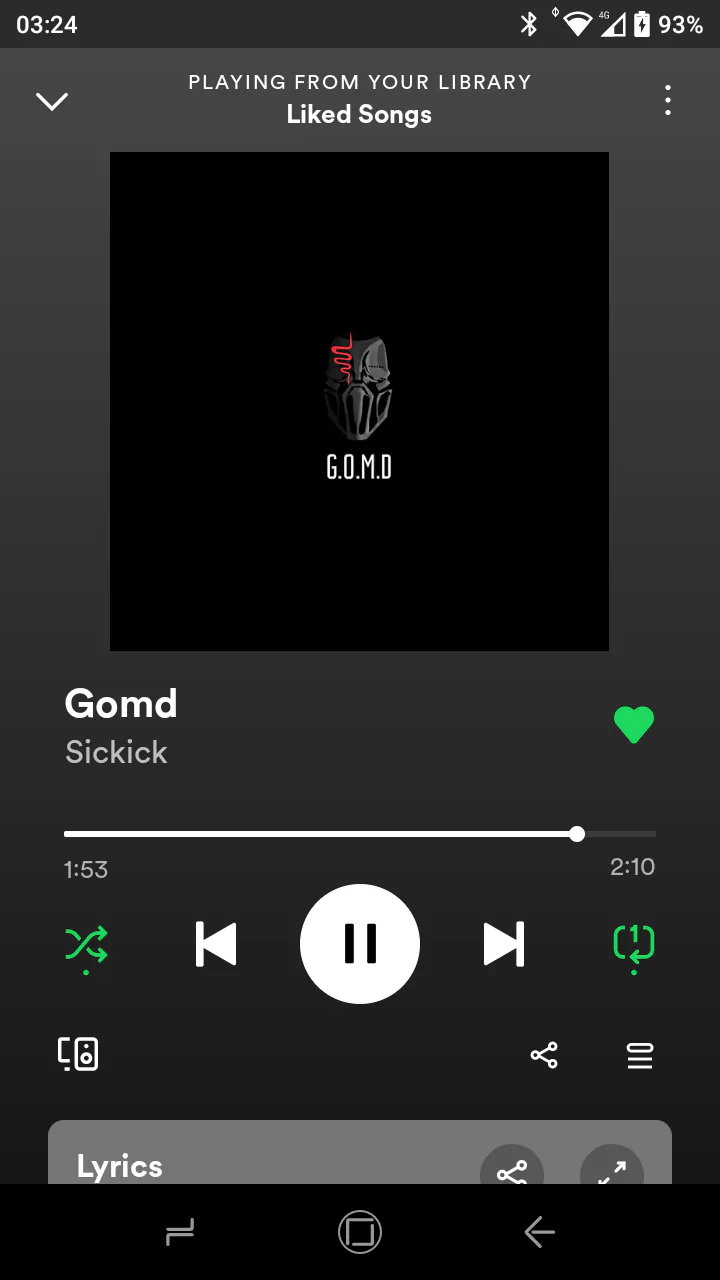Collapse the now playing view
The width and height of the screenshot is (720, 1280).
[52, 101]
